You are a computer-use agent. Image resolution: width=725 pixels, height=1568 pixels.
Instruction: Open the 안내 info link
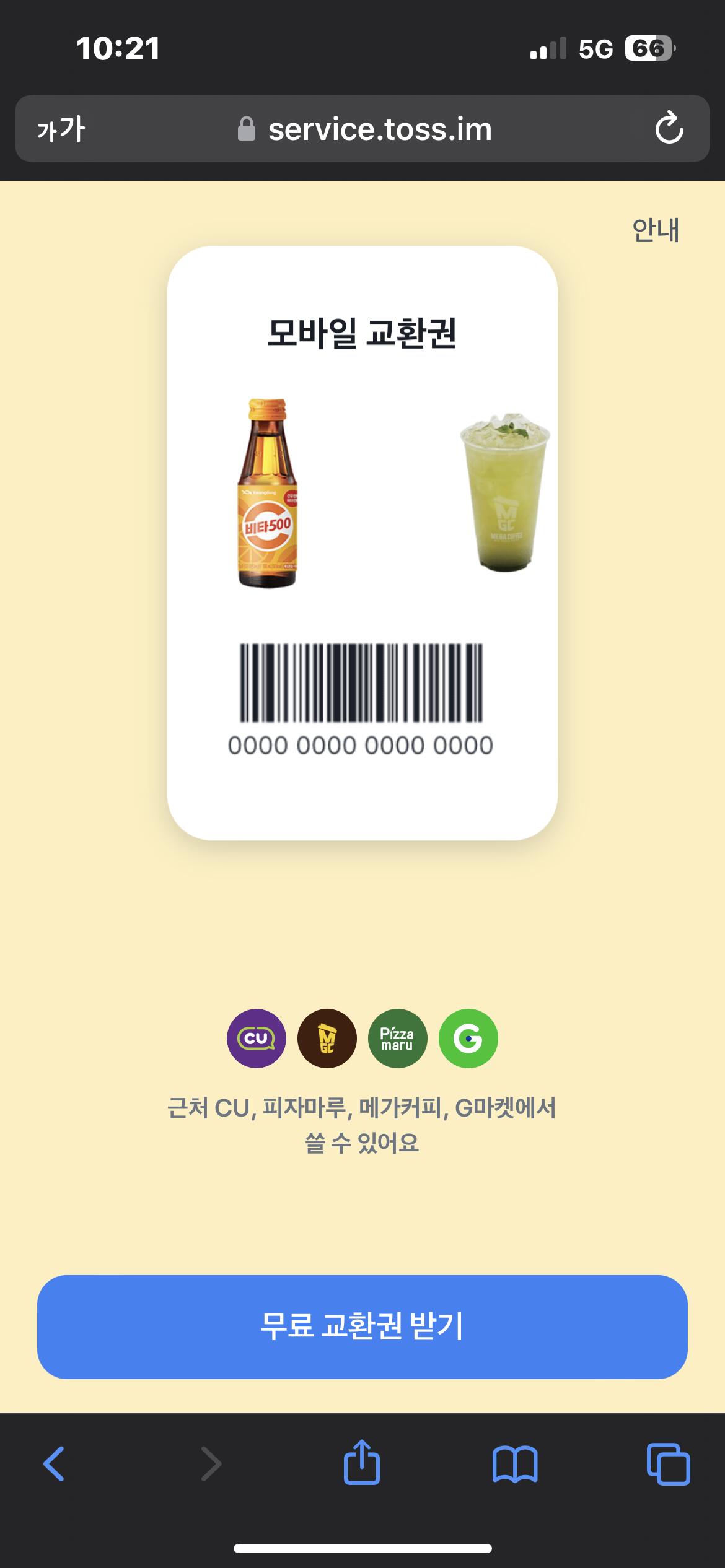(656, 230)
